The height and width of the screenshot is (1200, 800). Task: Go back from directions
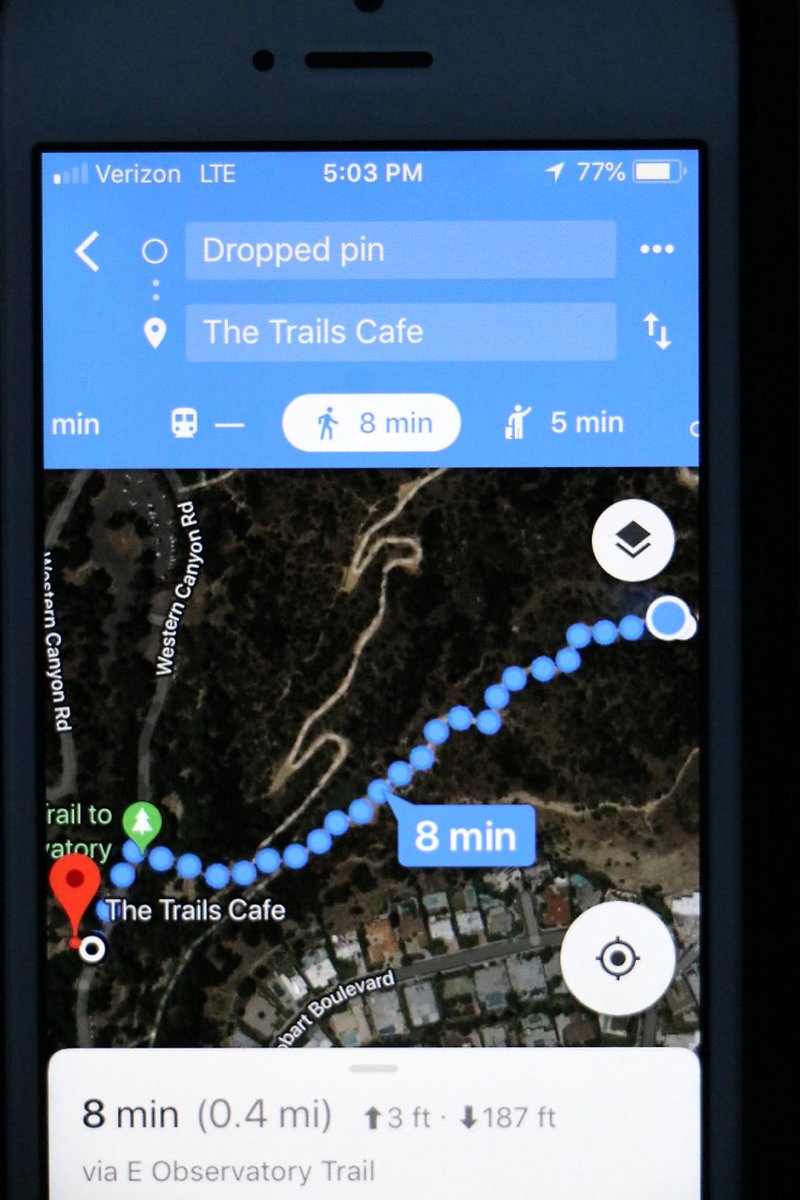pyautogui.click(x=88, y=252)
